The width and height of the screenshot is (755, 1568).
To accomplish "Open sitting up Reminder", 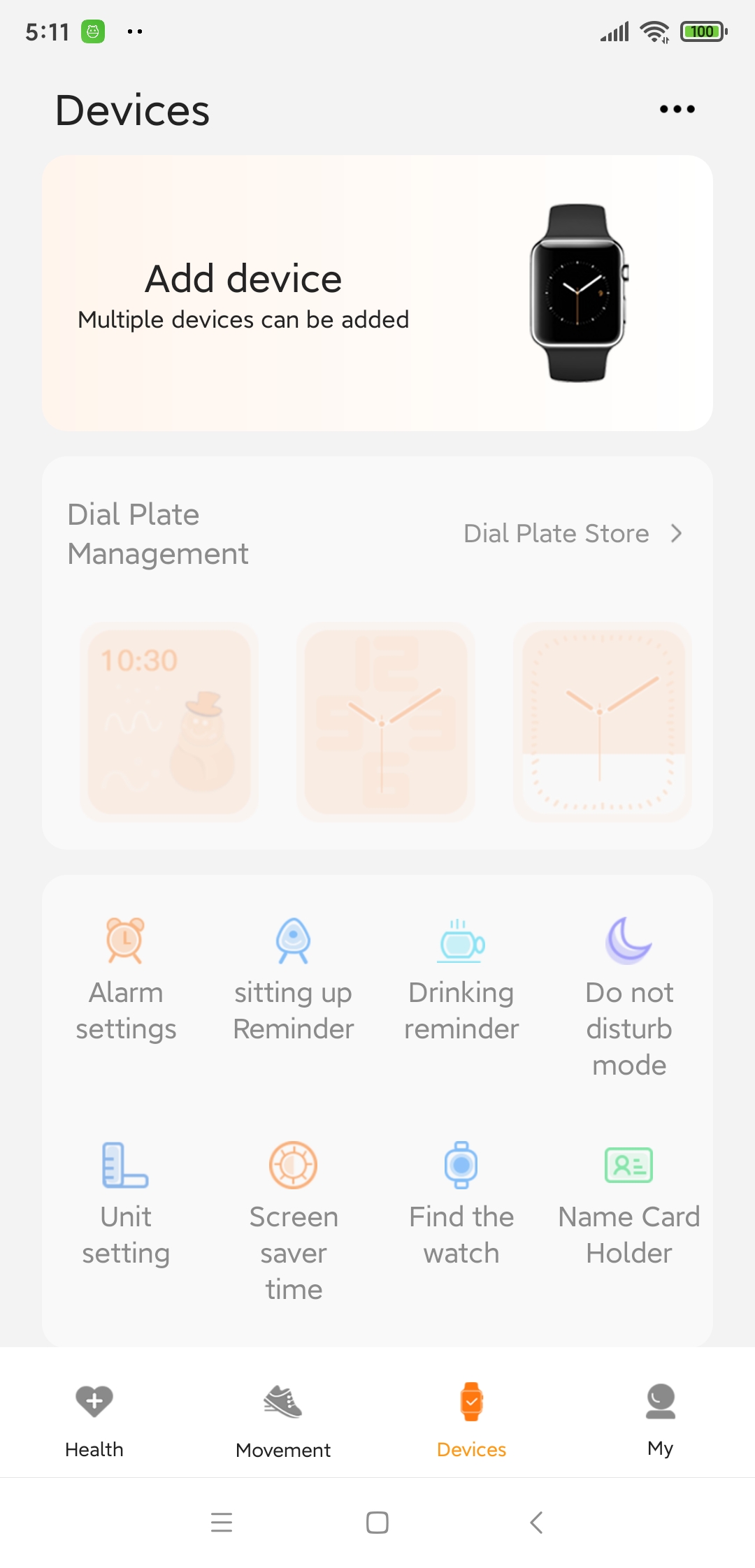I will (294, 978).
